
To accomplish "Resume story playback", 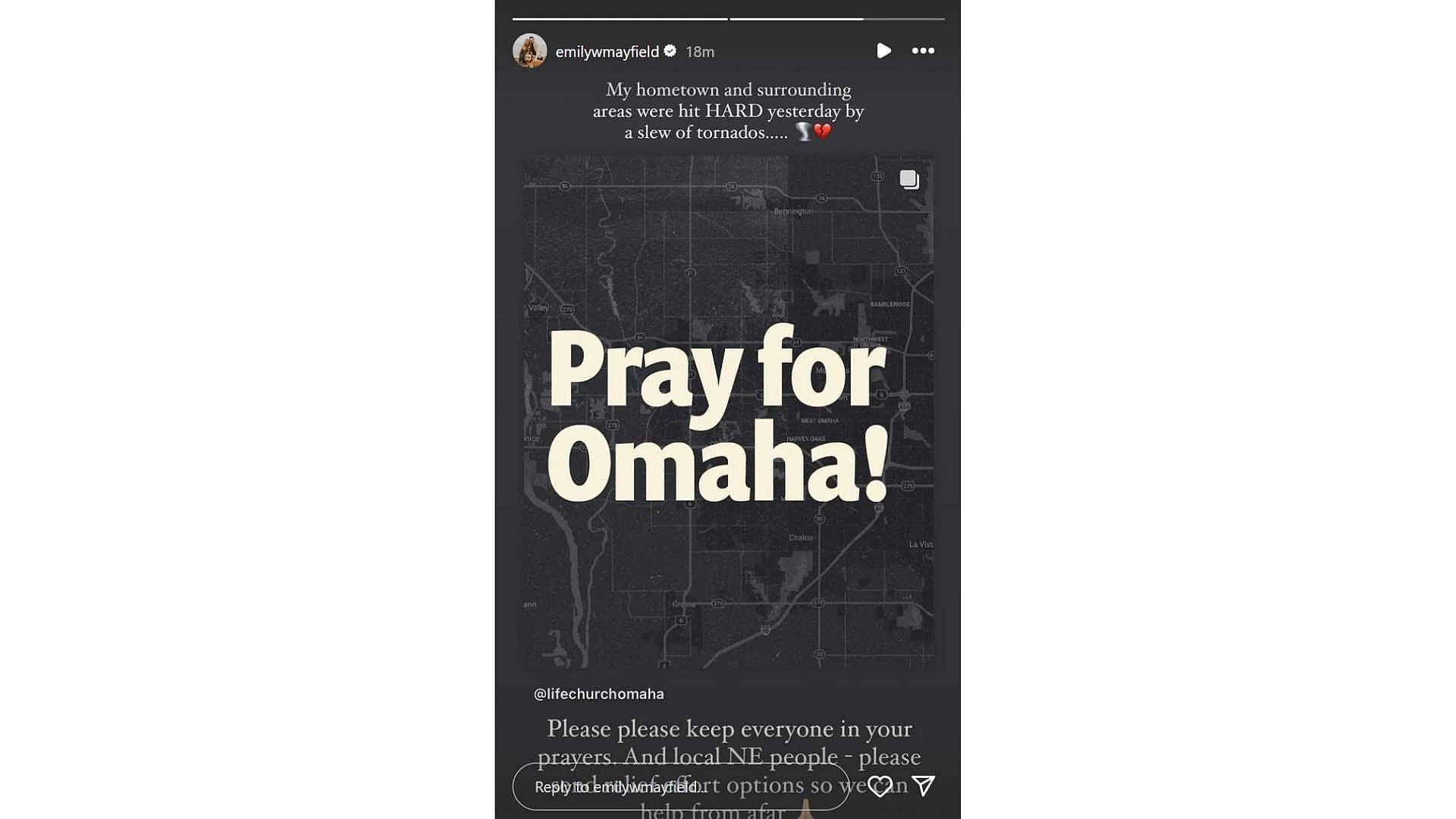I will (x=883, y=51).
